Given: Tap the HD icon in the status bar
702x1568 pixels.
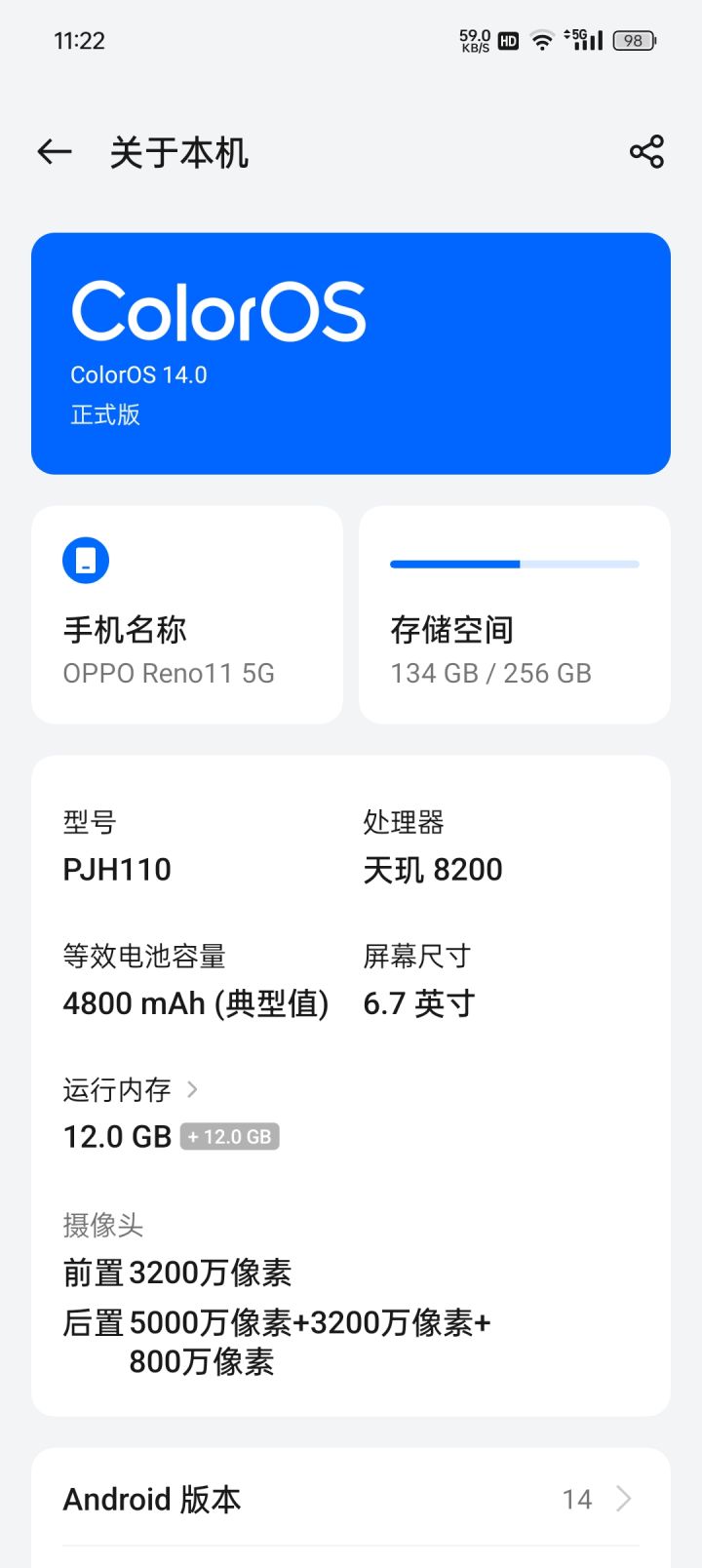Looking at the screenshot, I should click(x=507, y=41).
